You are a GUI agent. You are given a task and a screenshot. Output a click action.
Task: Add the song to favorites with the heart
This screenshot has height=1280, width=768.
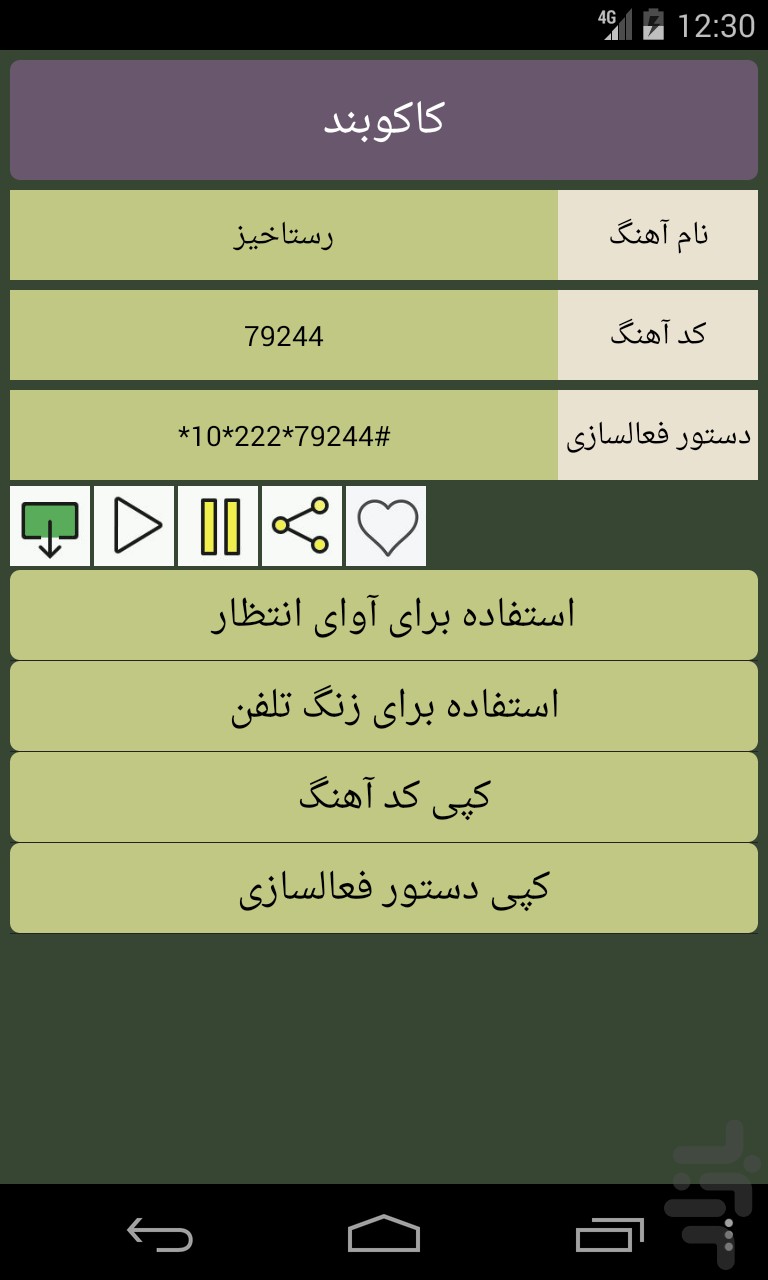click(386, 526)
